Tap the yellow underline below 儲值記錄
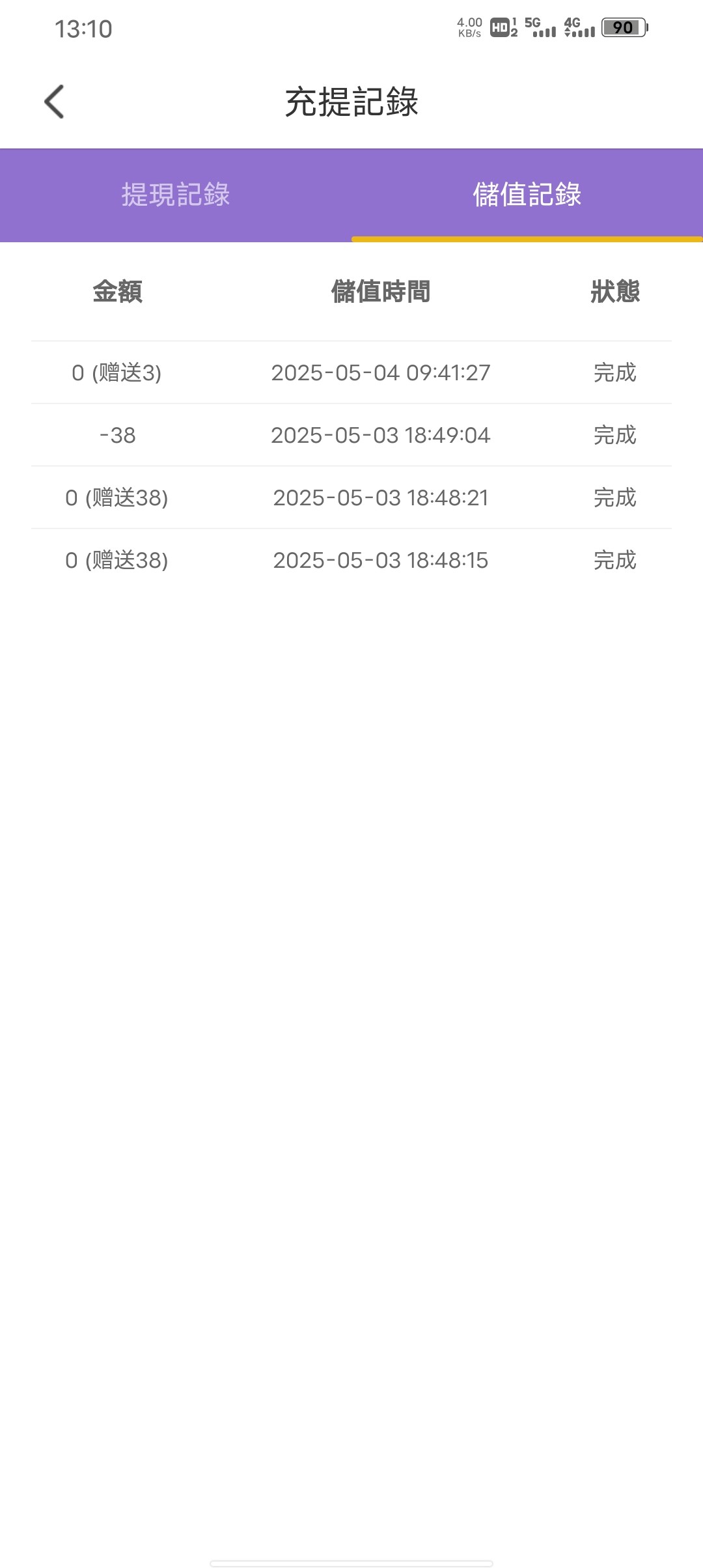The width and height of the screenshot is (703, 1568). 527,240
